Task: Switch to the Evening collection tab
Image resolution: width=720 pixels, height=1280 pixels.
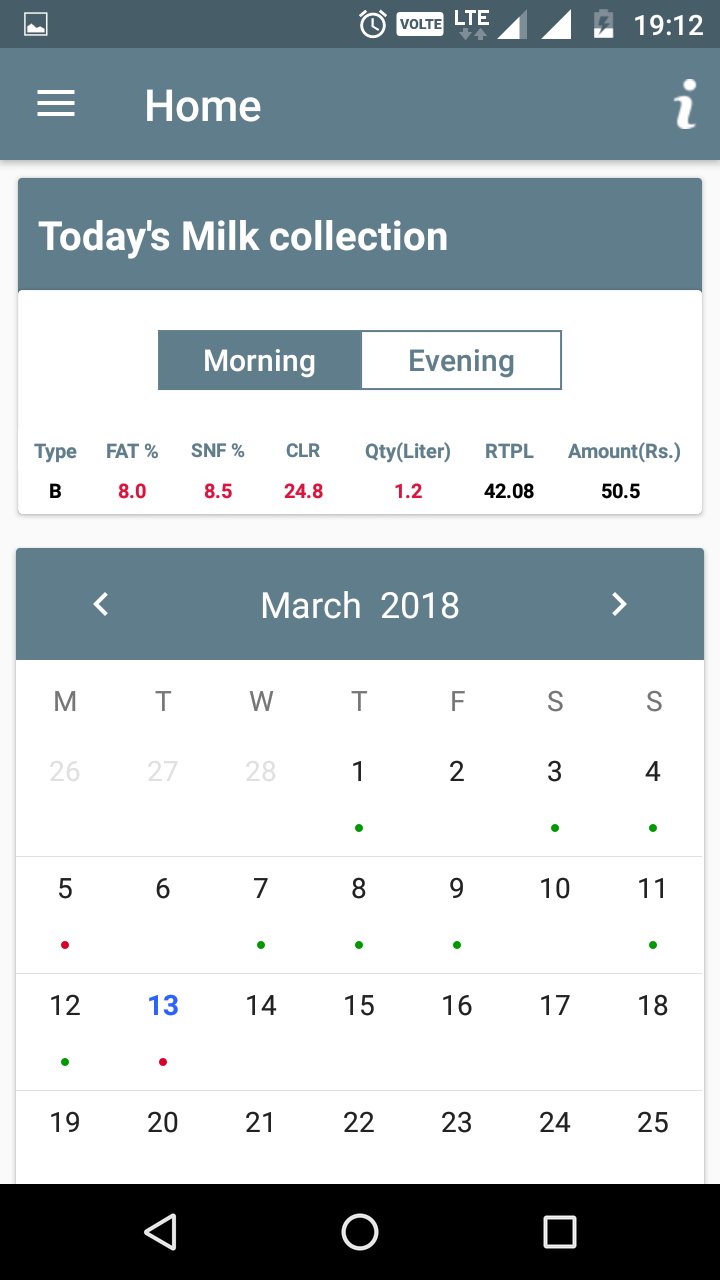Action: click(461, 360)
